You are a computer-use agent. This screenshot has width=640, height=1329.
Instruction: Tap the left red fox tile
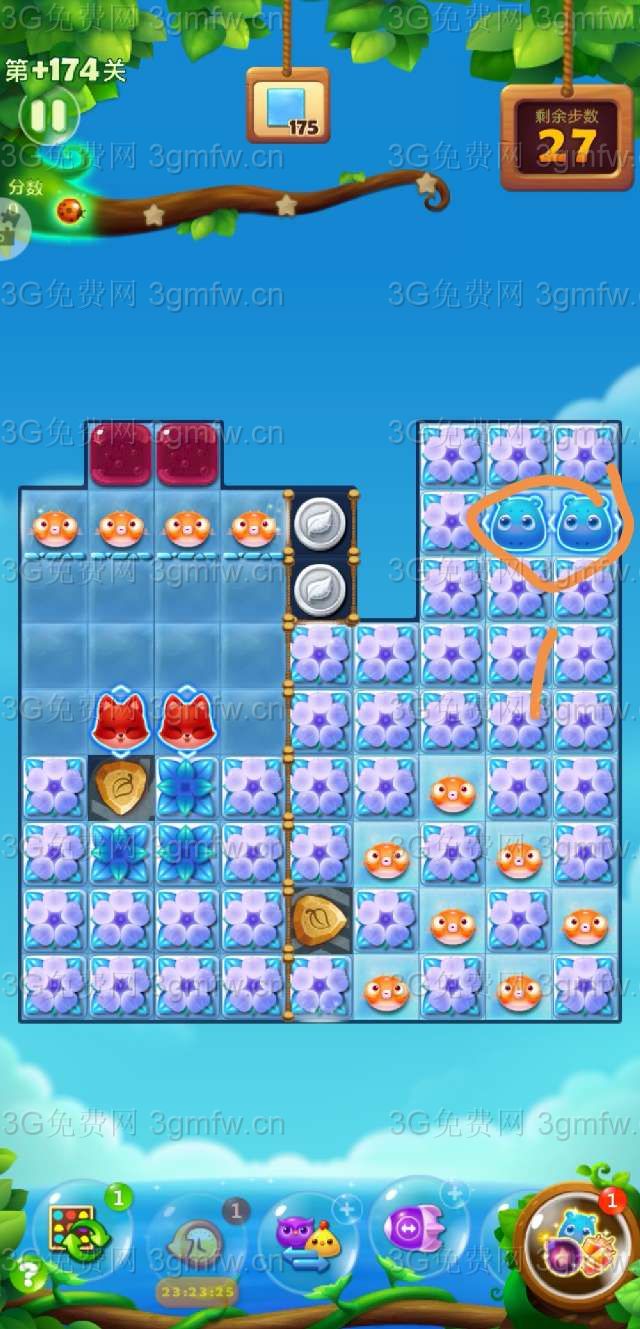coord(121,720)
